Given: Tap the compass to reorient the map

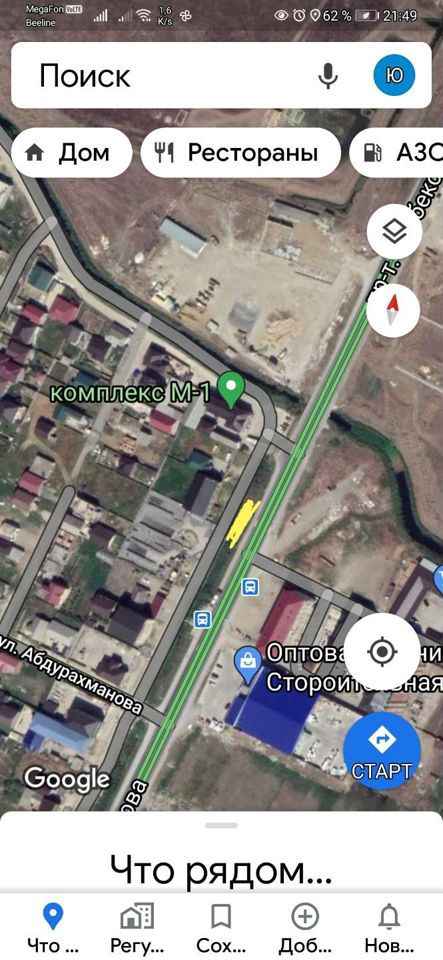Looking at the screenshot, I should [395, 310].
